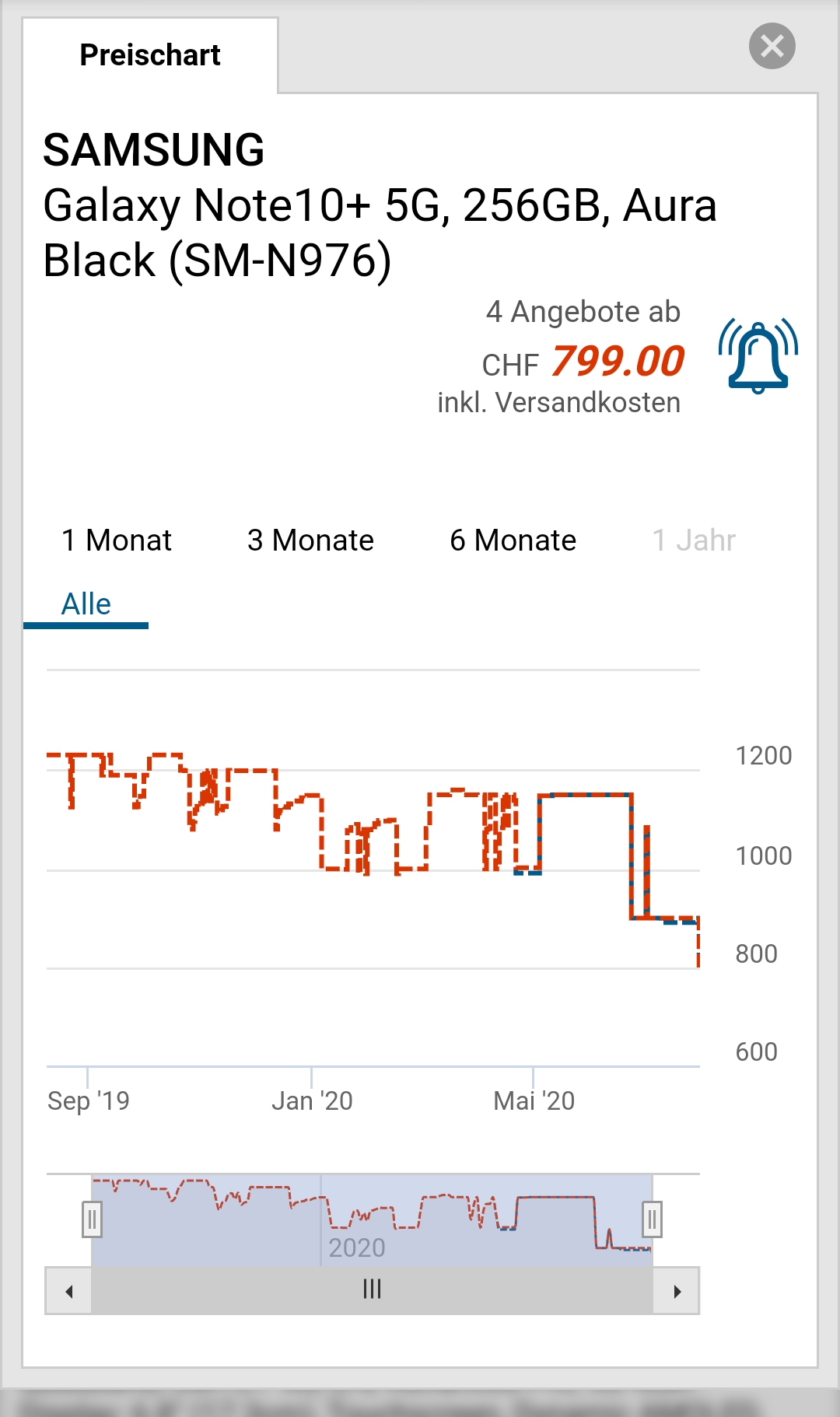This screenshot has width=840, height=1417.
Task: Switch chart range to 6 Monate
Action: pyautogui.click(x=513, y=541)
